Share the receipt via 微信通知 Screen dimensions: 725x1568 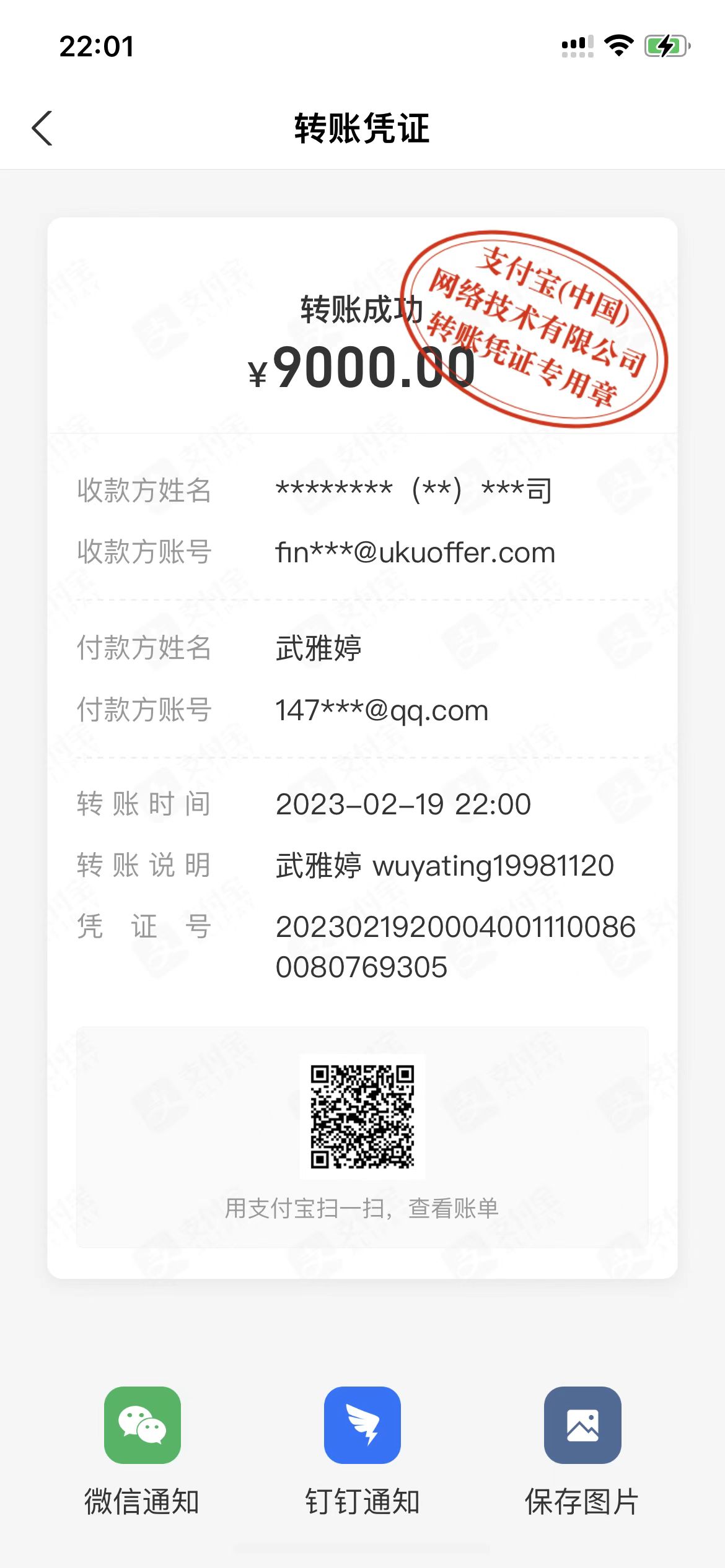click(x=143, y=1425)
